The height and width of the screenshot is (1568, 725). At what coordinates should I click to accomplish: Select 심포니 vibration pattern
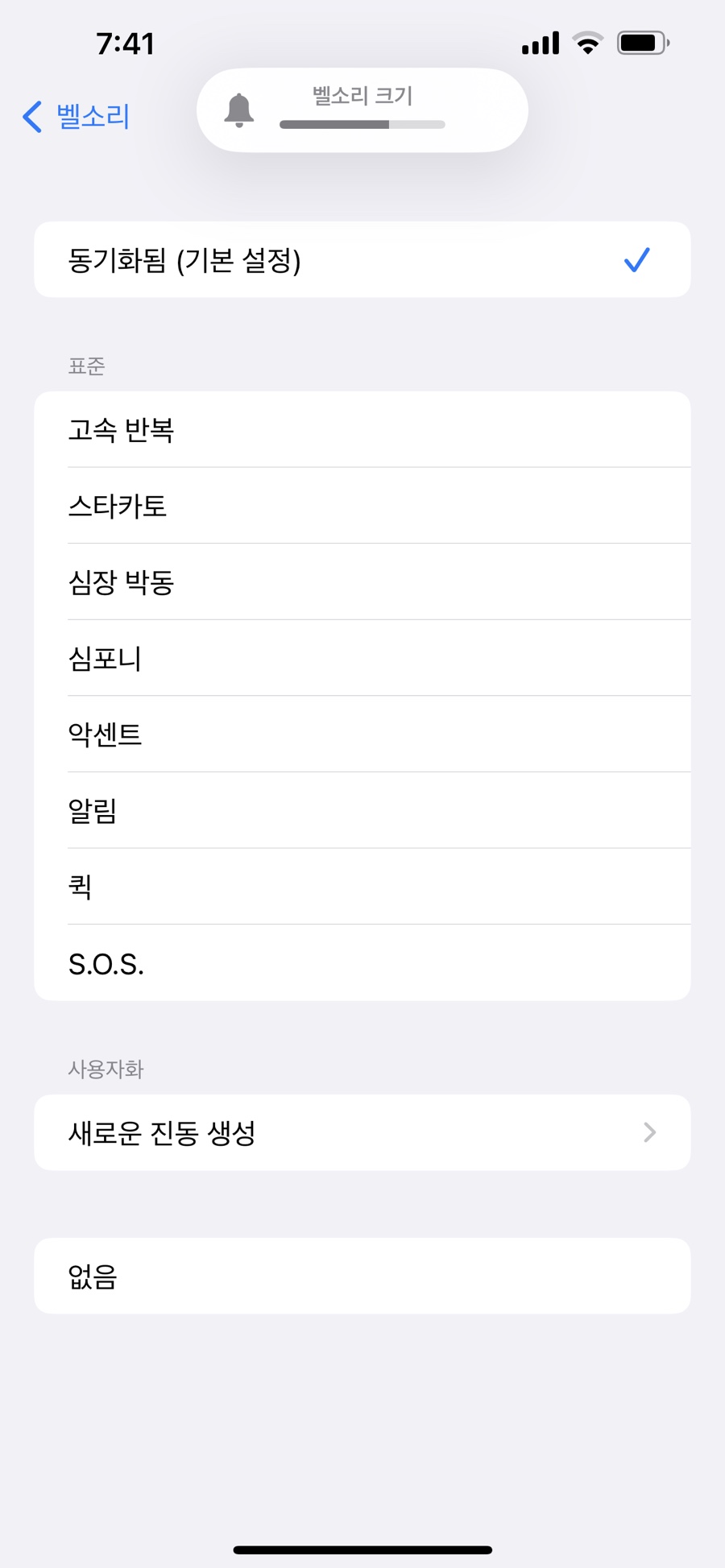coord(362,658)
